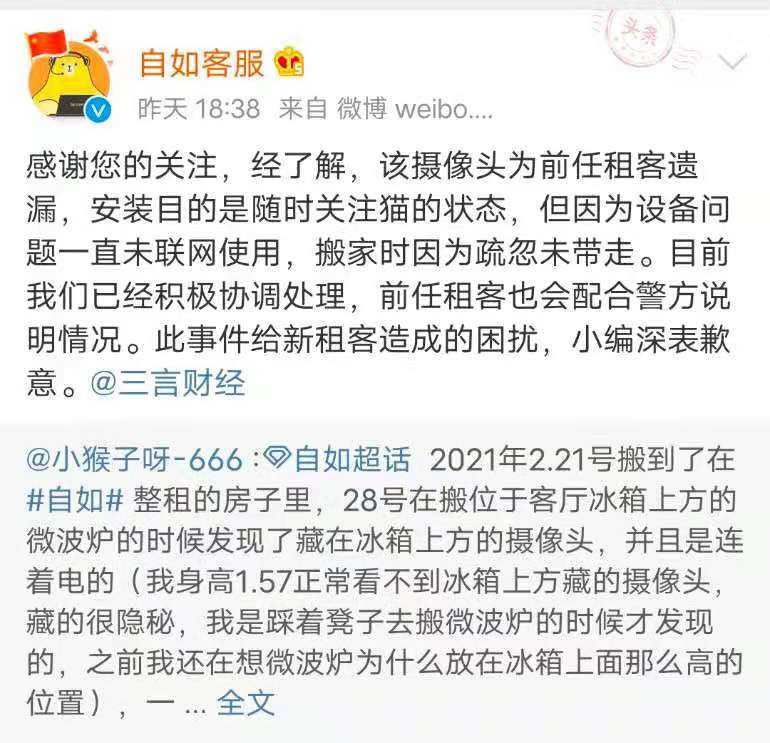Open @小猴子呀-666 profile link

(x=134, y=459)
